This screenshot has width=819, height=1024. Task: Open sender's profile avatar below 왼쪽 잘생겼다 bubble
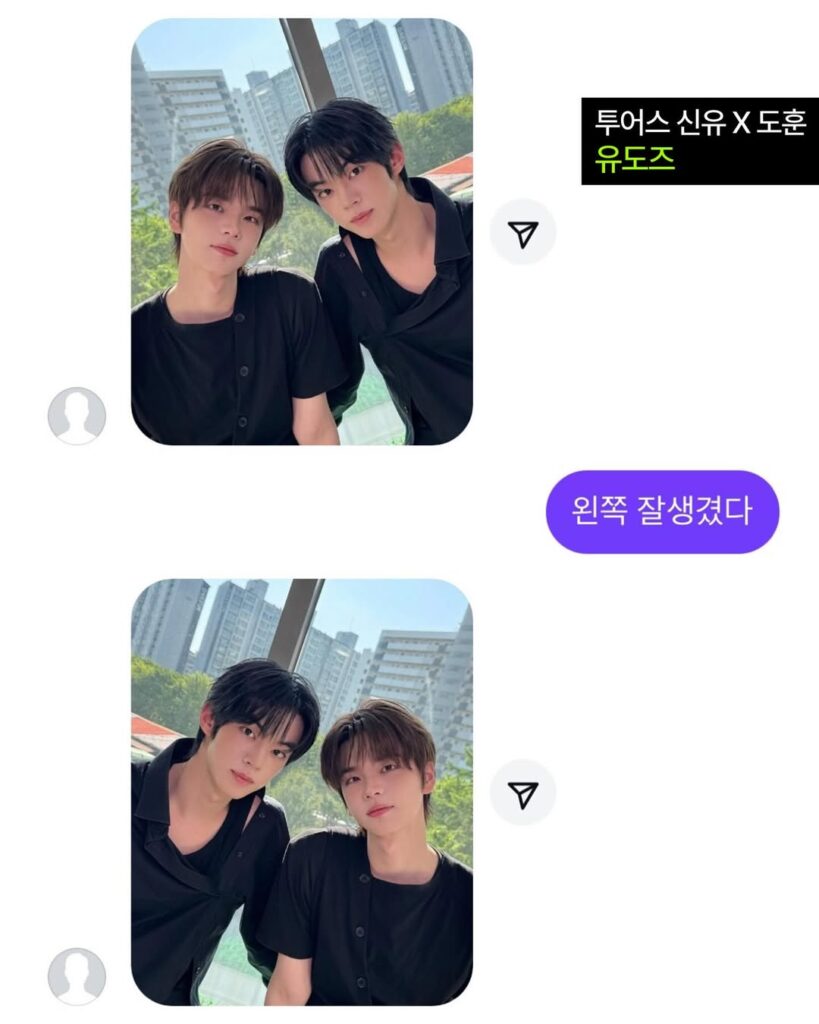click(x=76, y=976)
